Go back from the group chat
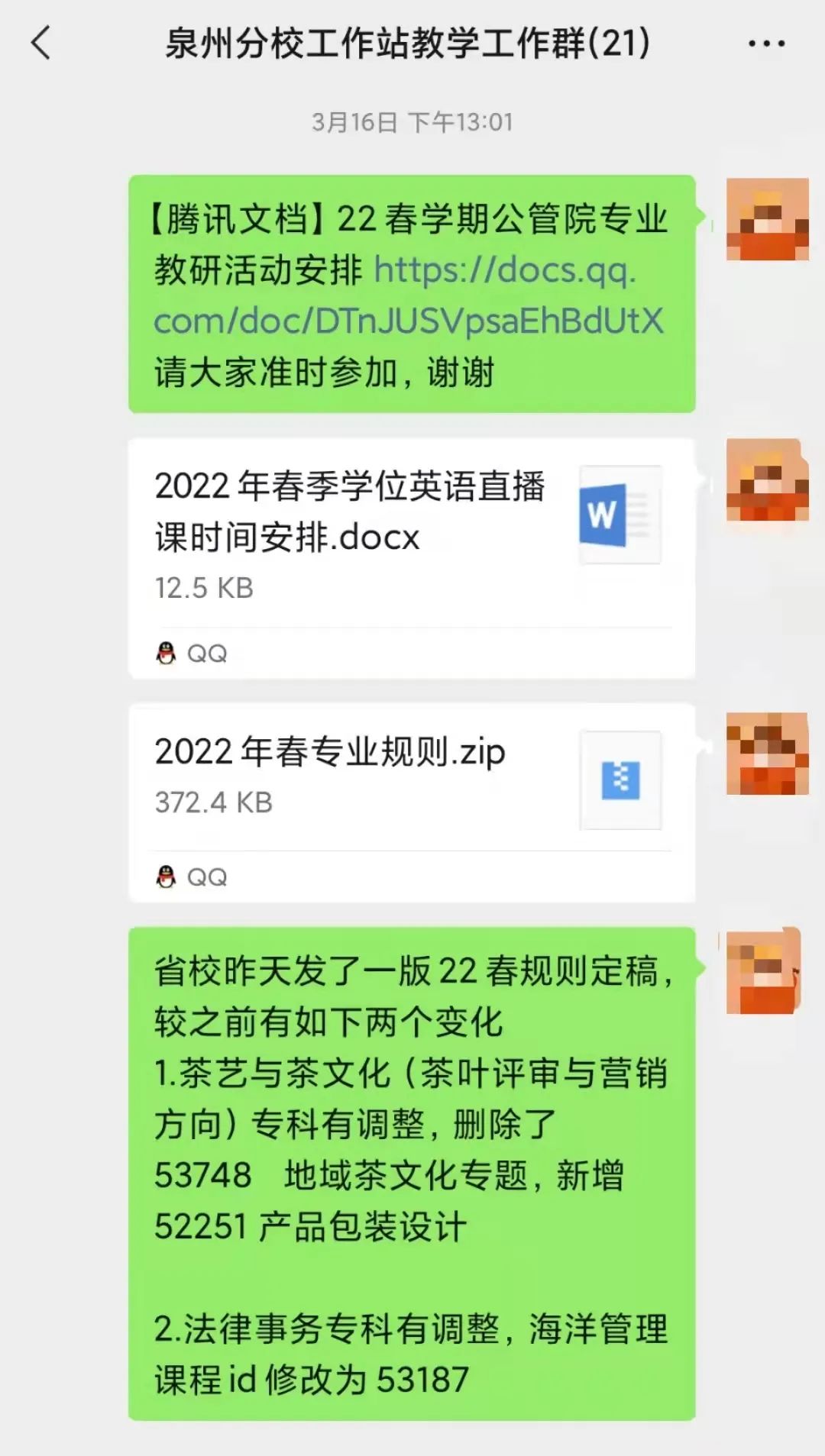This screenshot has width=825, height=1456. [x=41, y=43]
